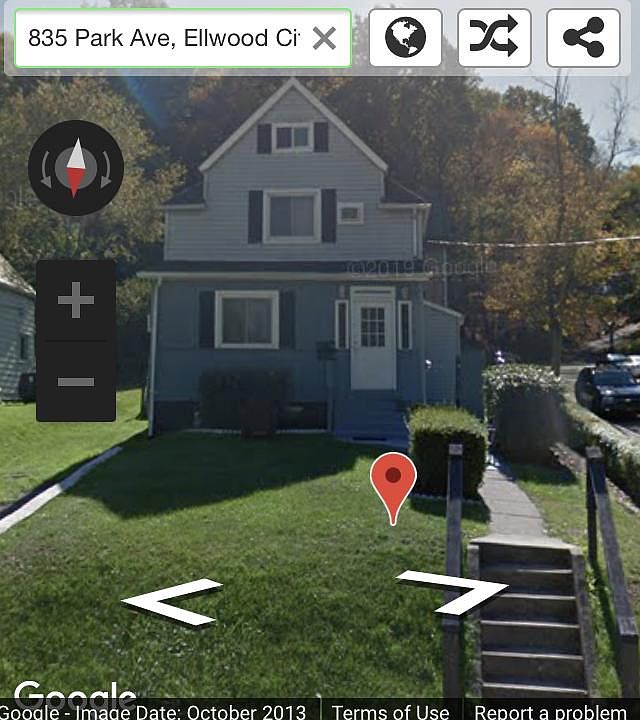Open the globe map view button
Screen dimensions: 640x720
coord(405,38)
